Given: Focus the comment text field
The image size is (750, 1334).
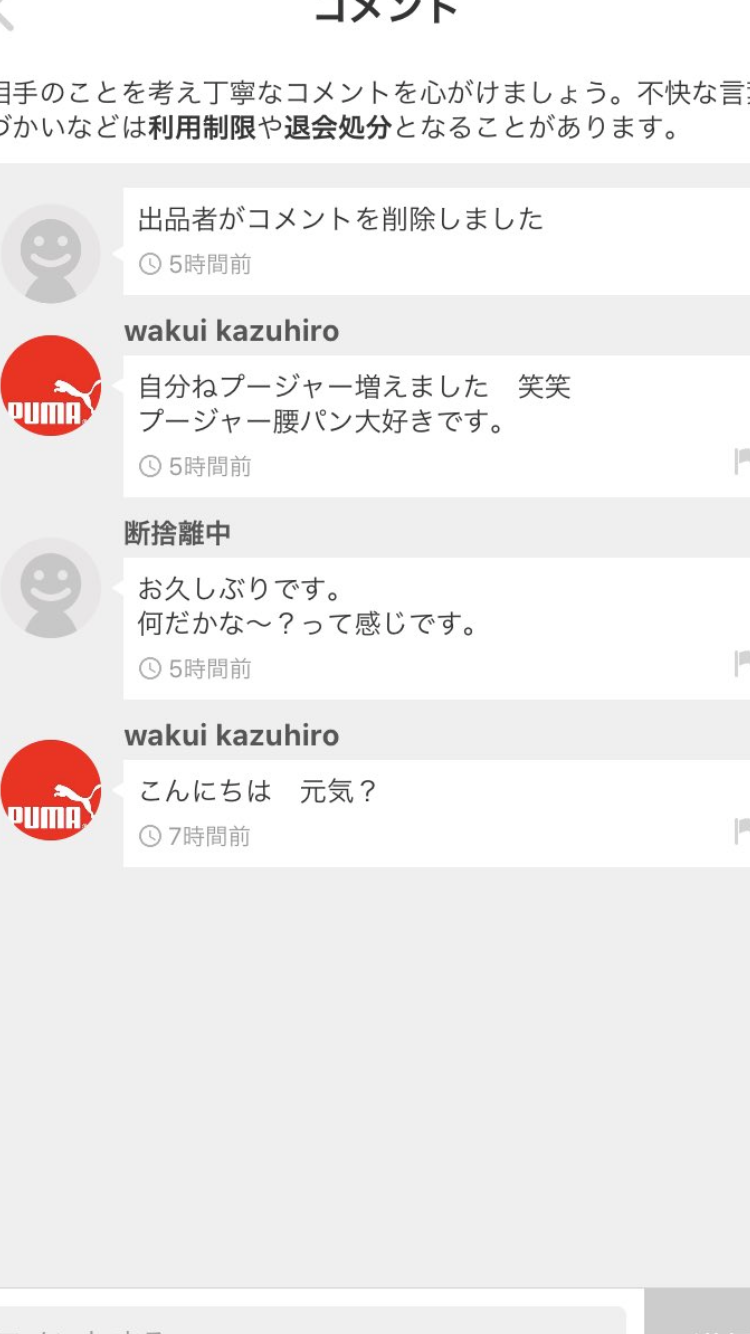Looking at the screenshot, I should click(x=310, y=1320).
